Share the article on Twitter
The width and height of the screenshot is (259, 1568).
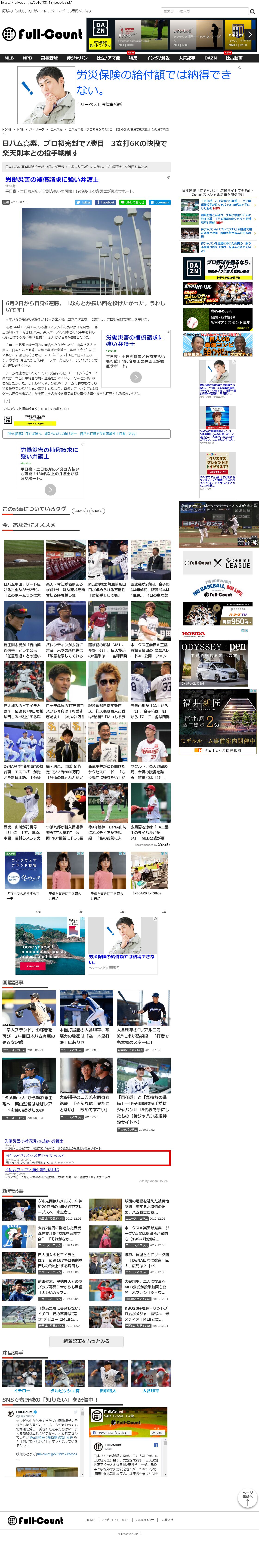[x=84, y=202]
